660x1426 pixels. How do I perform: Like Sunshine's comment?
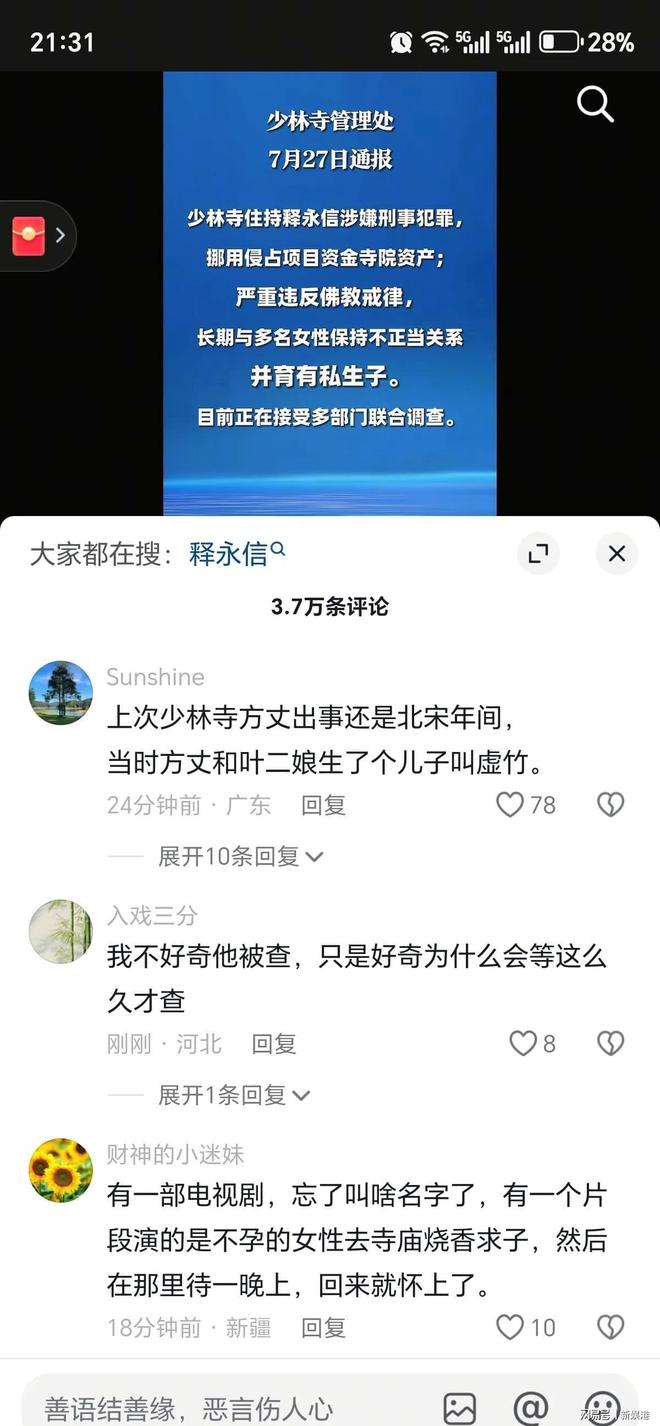coord(526,805)
